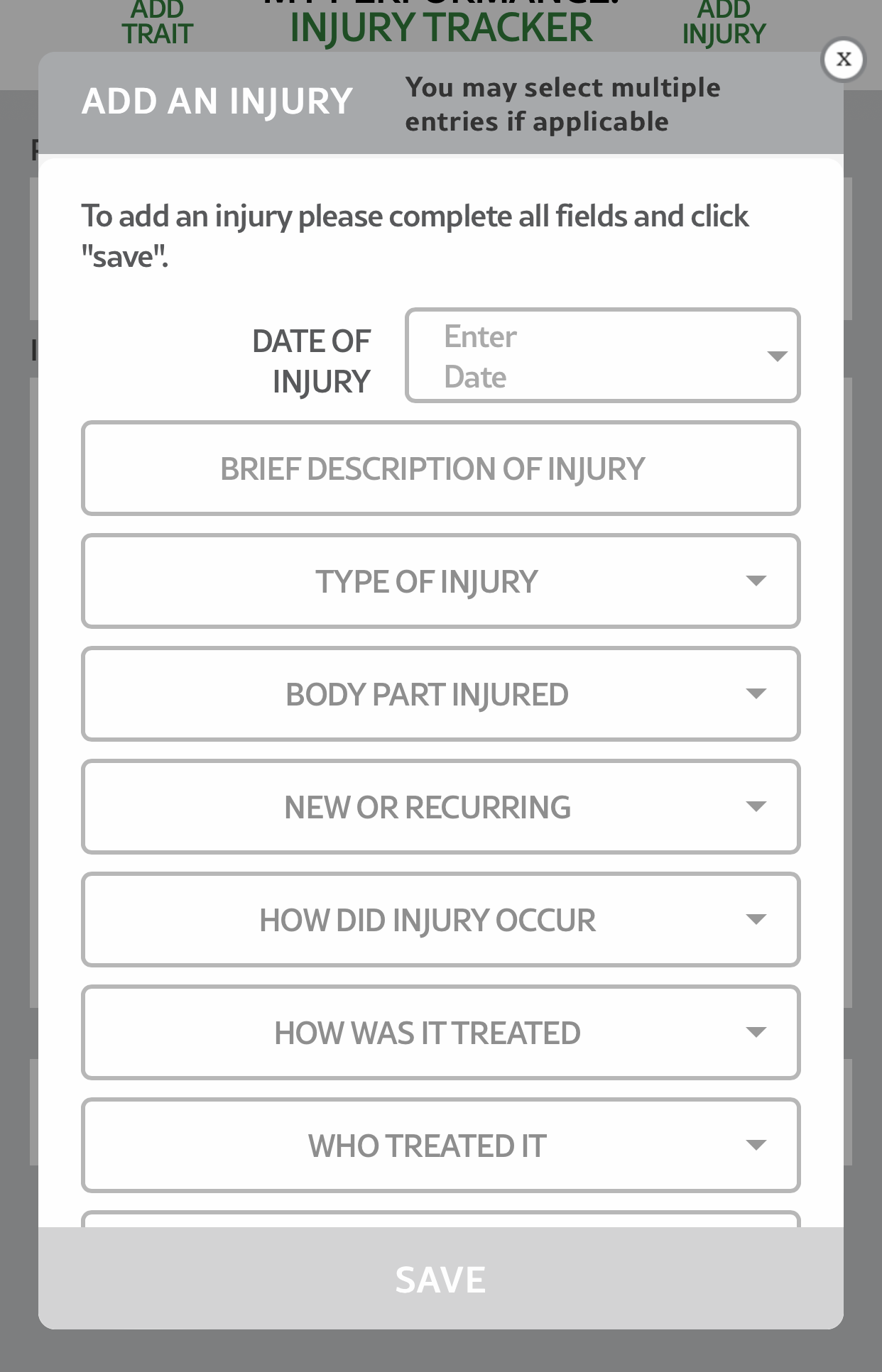Image resolution: width=882 pixels, height=1372 pixels.
Task: Tap the Brief Description of Injury field
Action: 440,468
